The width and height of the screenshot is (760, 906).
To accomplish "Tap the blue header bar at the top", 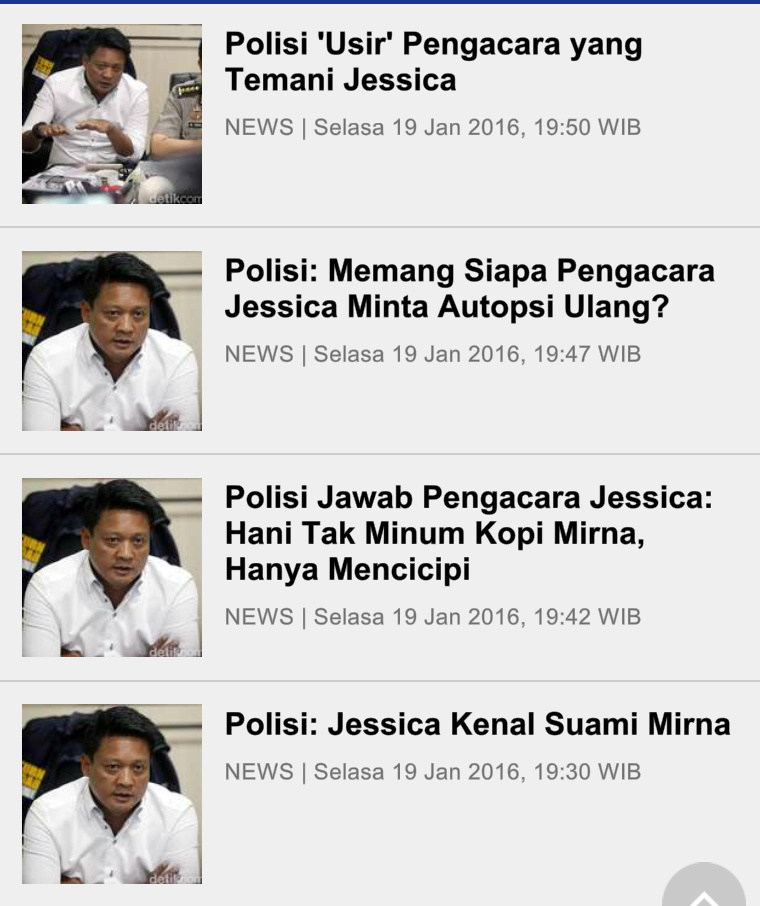I will pyautogui.click(x=380, y=5).
